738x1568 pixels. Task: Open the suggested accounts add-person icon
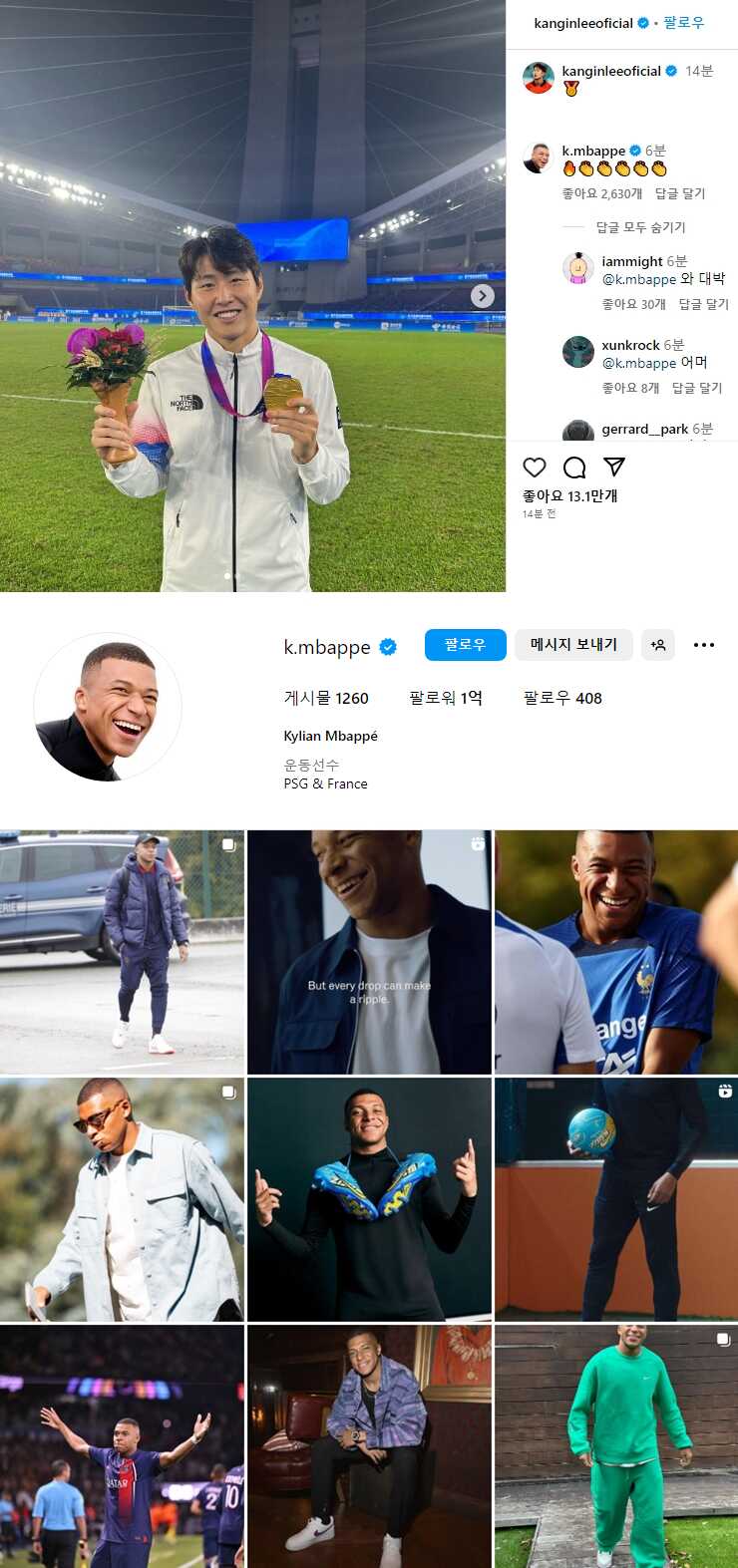point(658,645)
